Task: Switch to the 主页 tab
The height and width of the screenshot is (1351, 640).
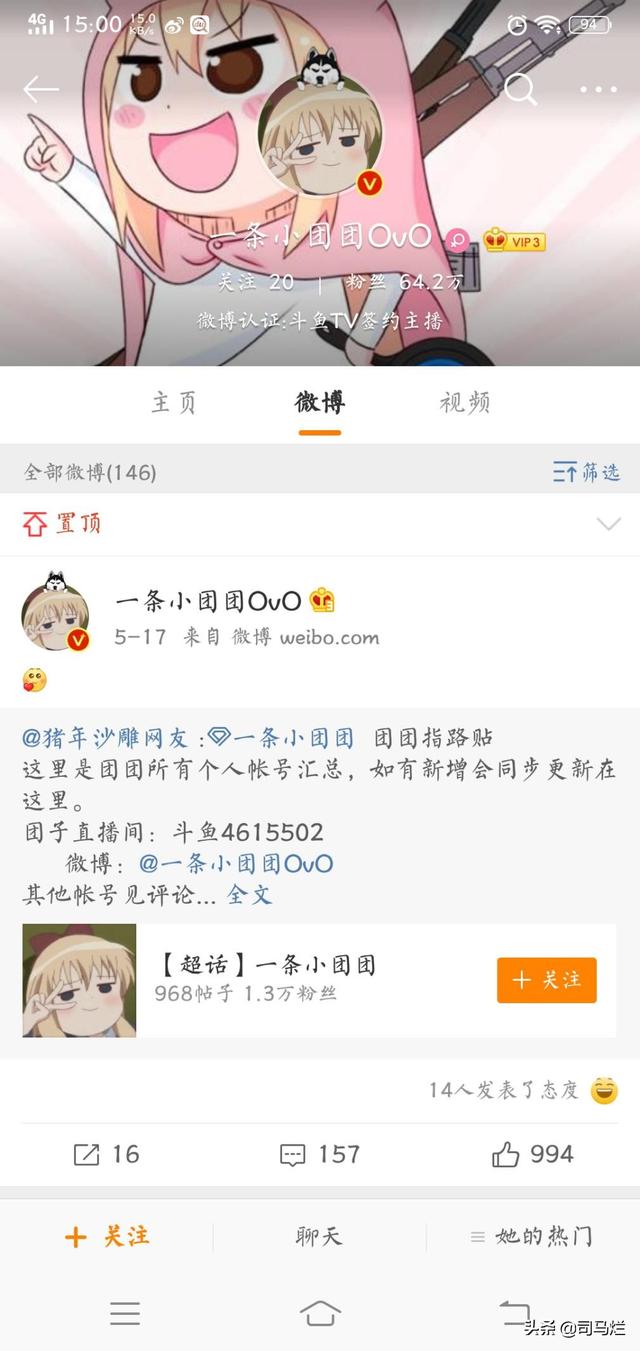Action: point(174,403)
